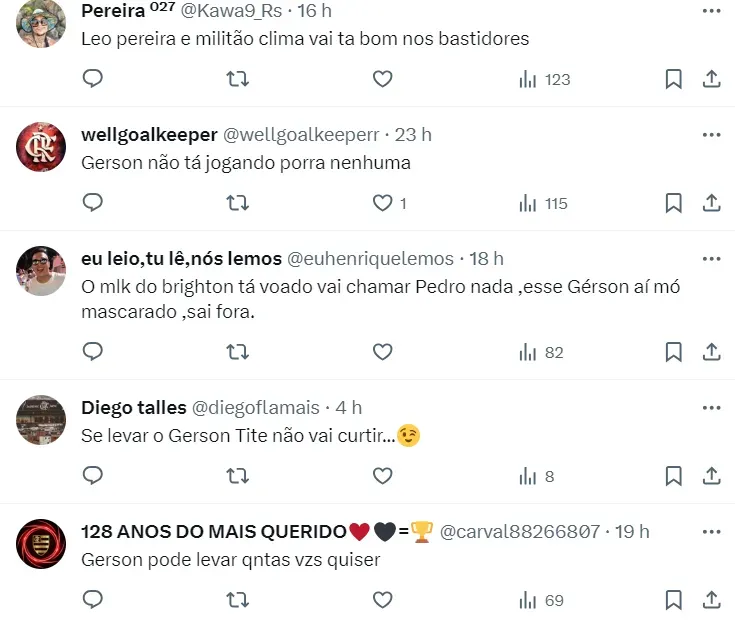
Task: Bookmark Pereira's tweet about Leo Pereira
Action: click(x=674, y=79)
